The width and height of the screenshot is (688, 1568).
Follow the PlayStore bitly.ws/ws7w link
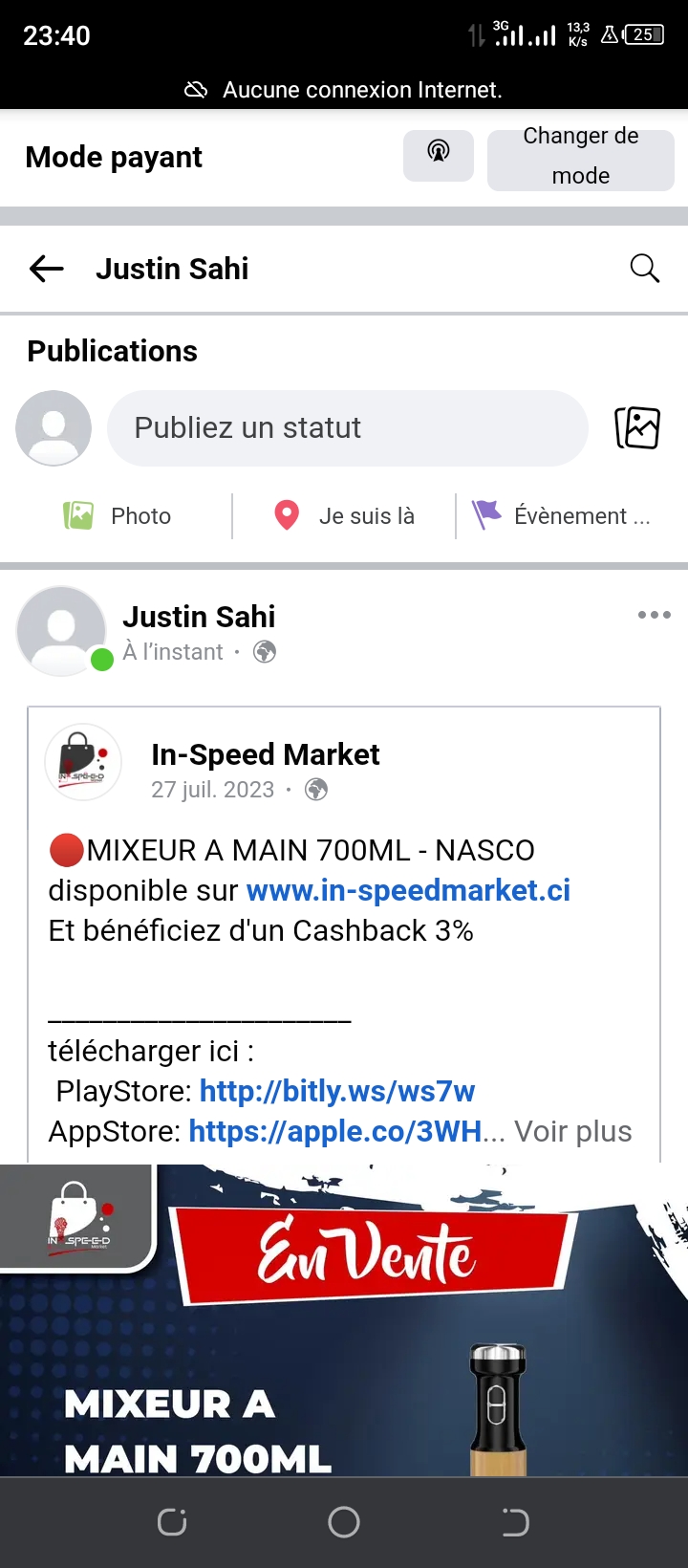tap(336, 1091)
